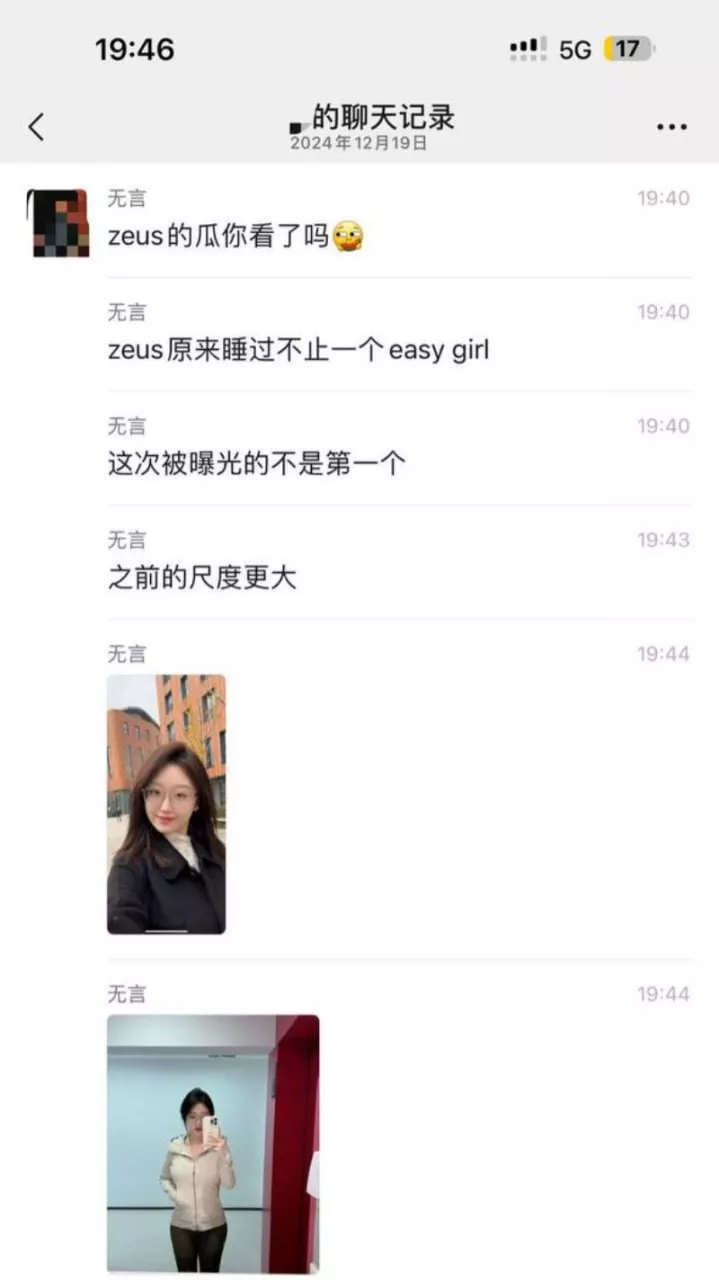Open the three-dot overflow menu
Screen dimensions: 719x1280
coord(671,127)
